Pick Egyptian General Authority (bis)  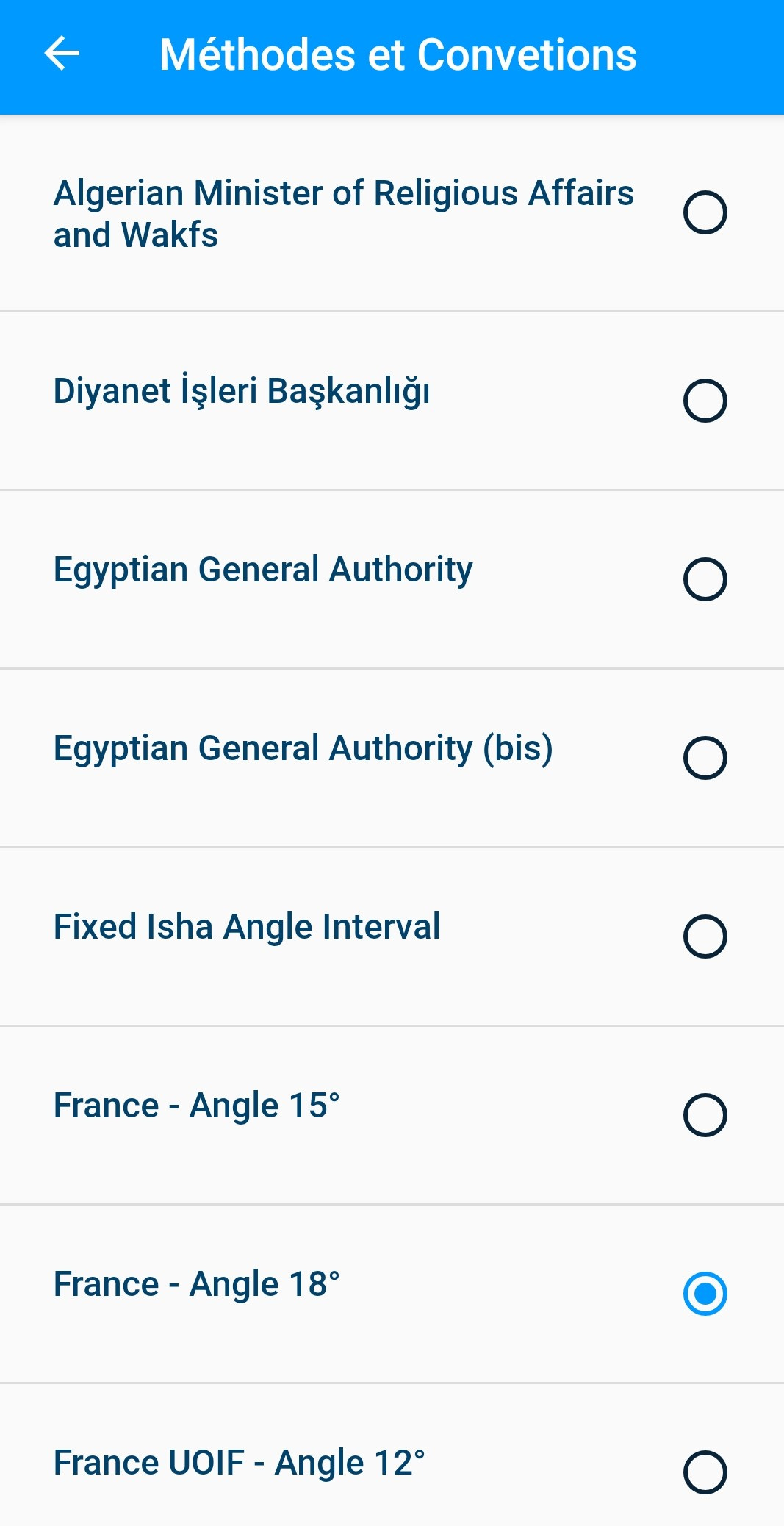pyautogui.click(x=705, y=758)
